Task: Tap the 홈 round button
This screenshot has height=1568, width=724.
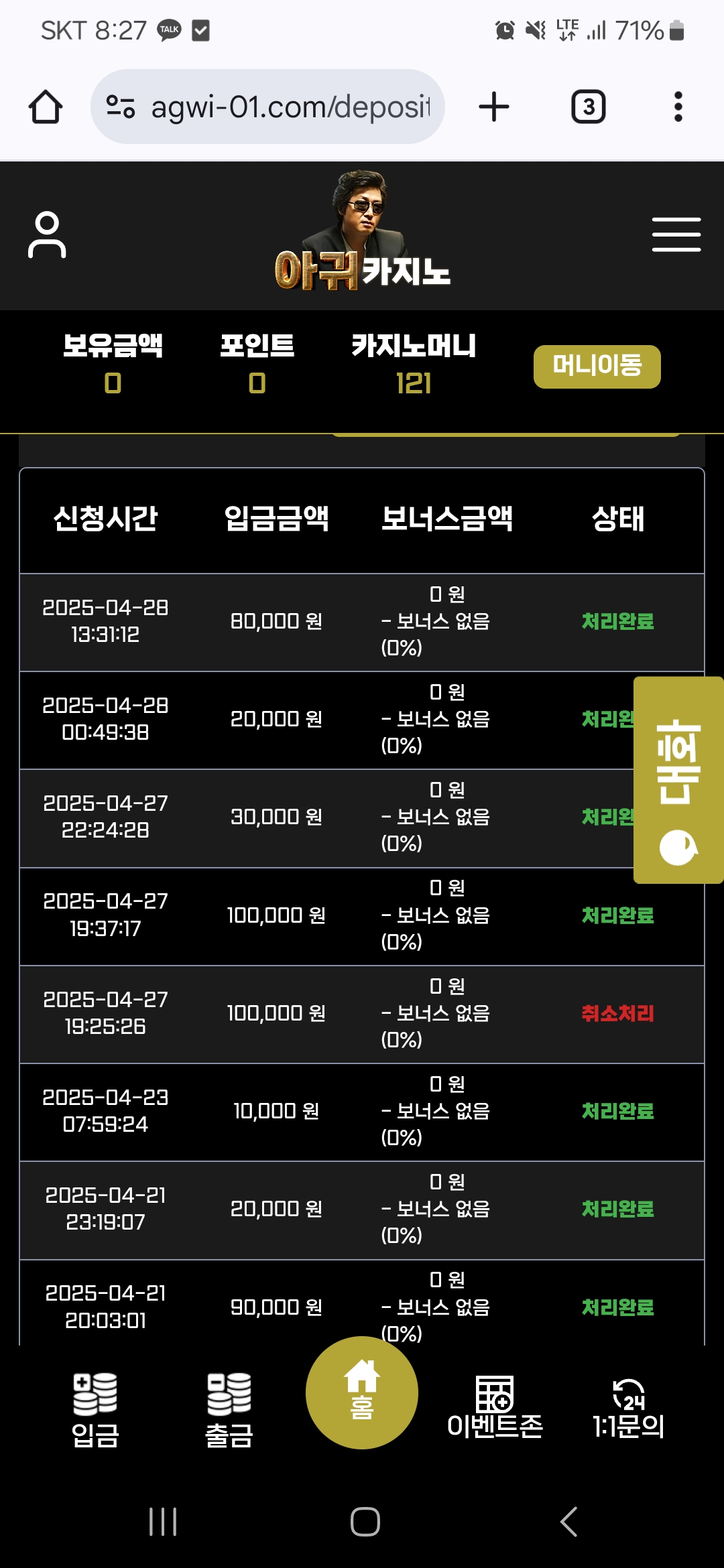Action: [x=362, y=1393]
